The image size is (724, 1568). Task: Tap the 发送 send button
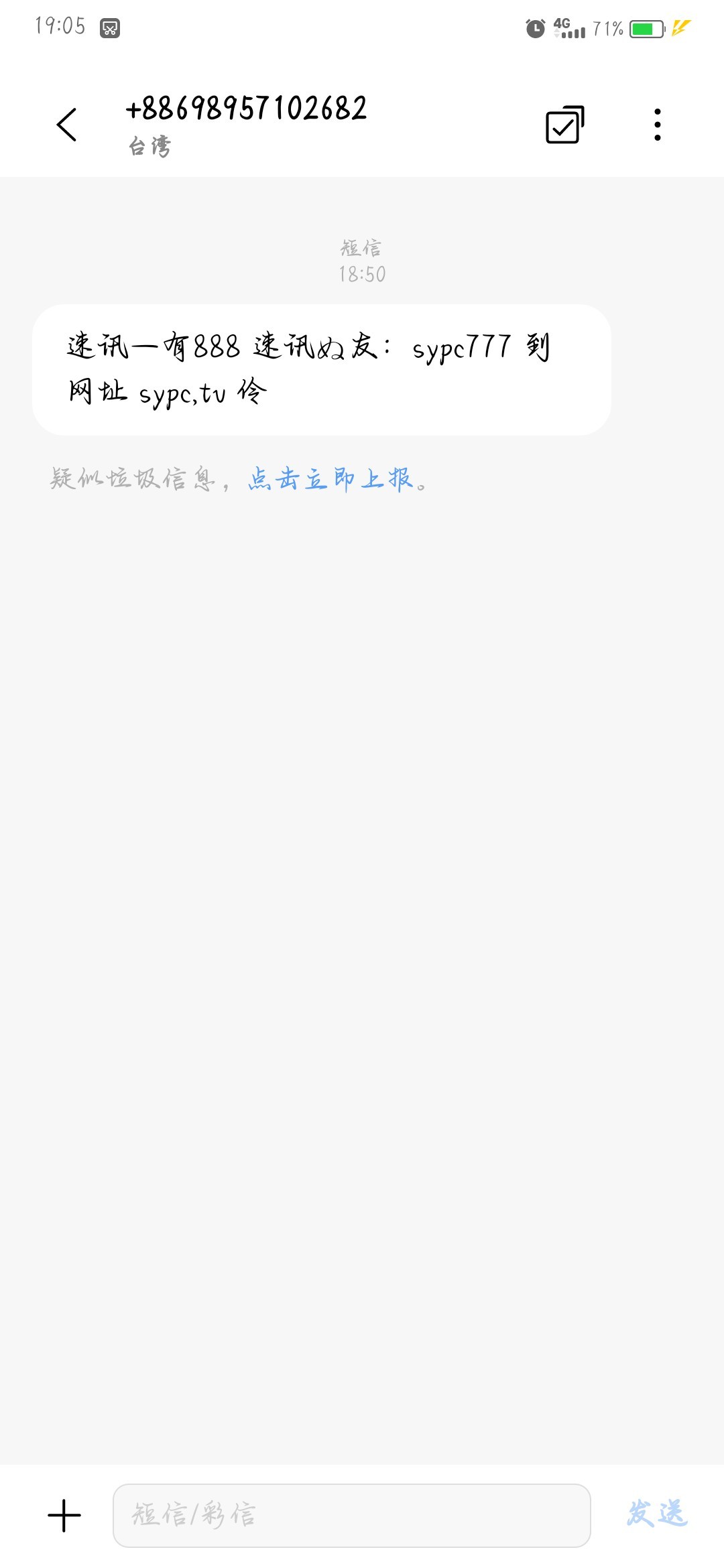[656, 1514]
